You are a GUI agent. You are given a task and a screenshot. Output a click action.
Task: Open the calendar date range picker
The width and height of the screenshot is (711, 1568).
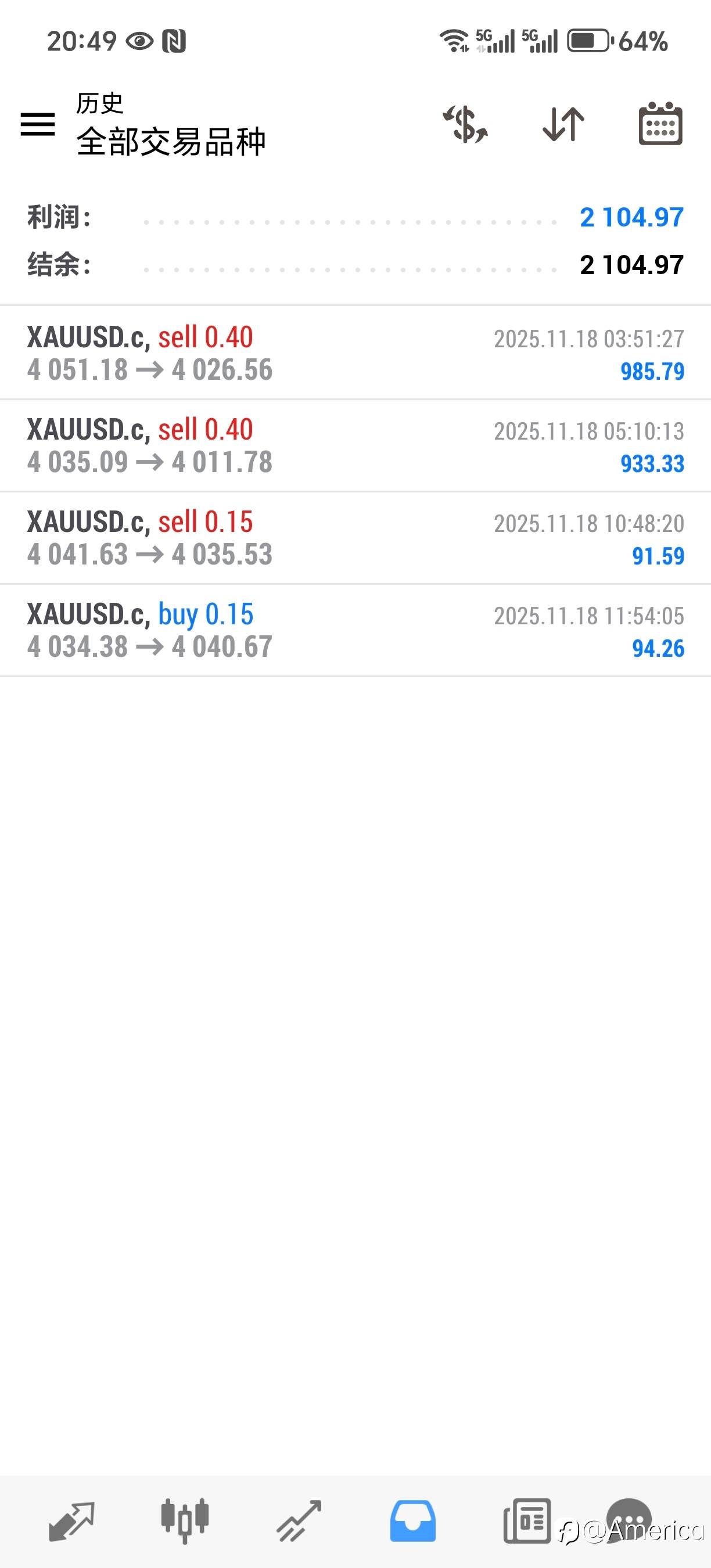(x=660, y=124)
